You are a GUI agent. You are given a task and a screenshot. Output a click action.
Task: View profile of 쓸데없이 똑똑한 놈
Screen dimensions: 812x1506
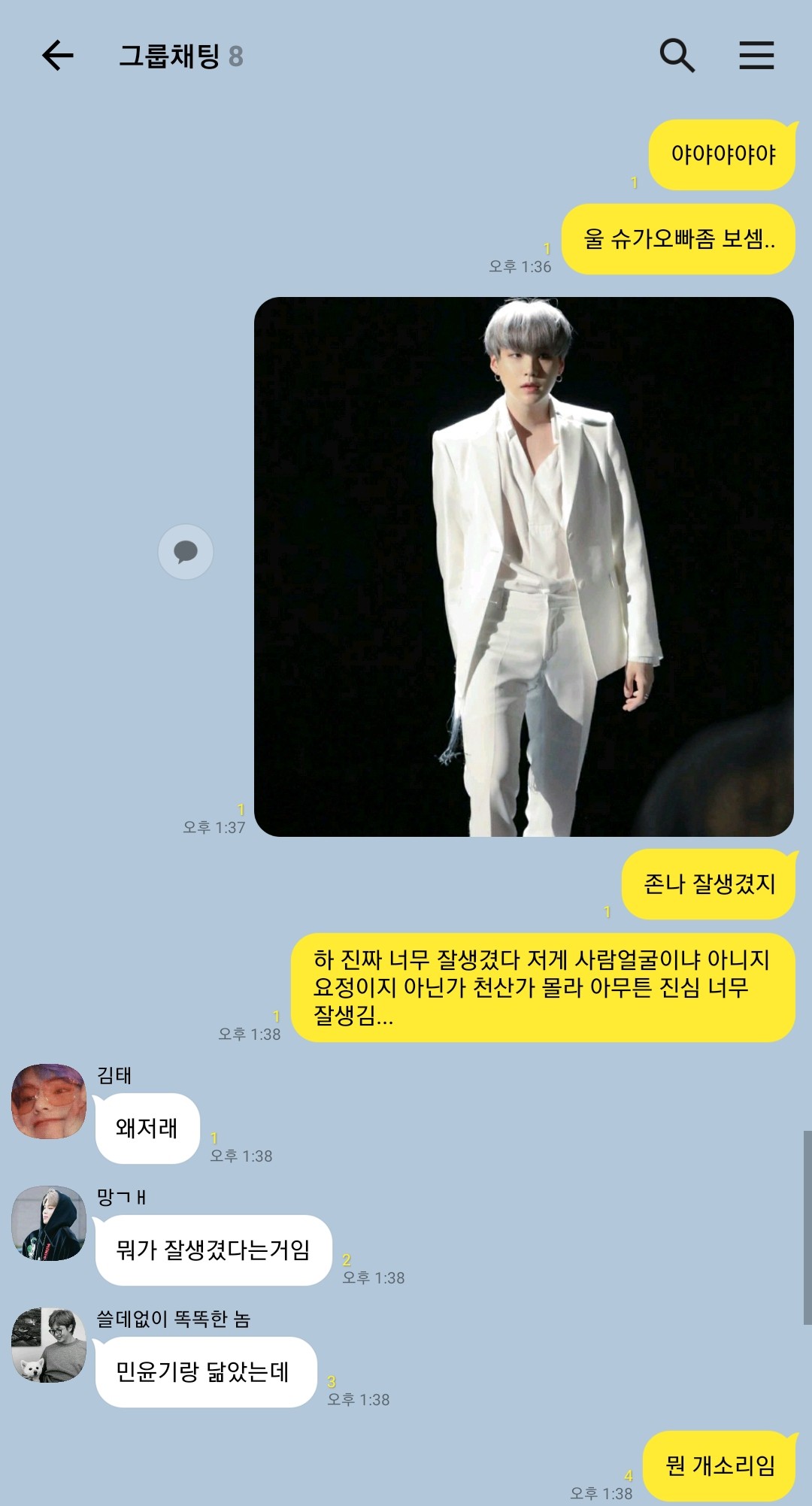(x=49, y=1345)
